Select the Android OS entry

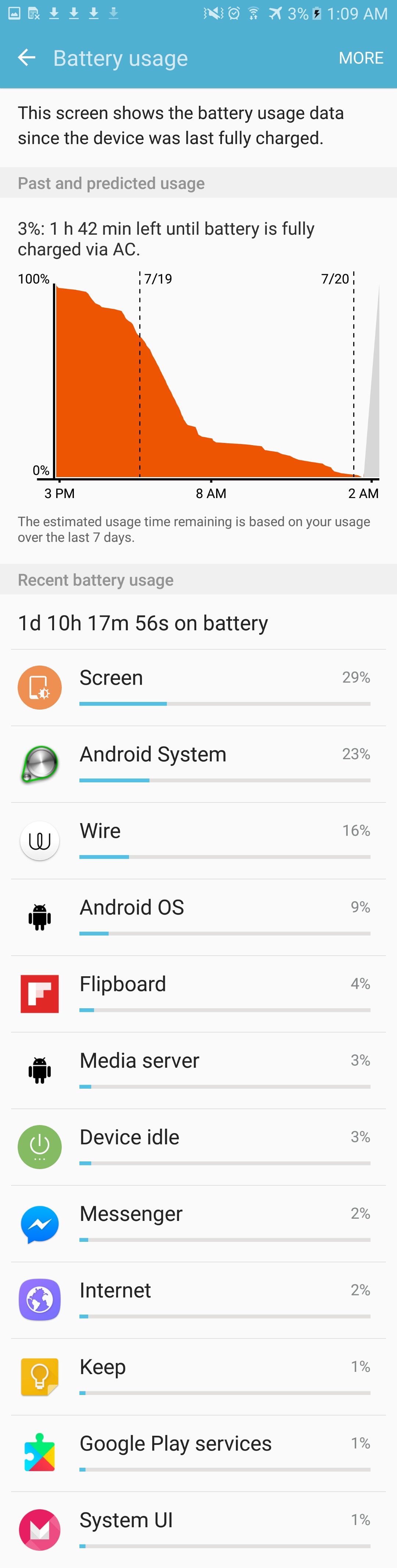click(x=198, y=918)
